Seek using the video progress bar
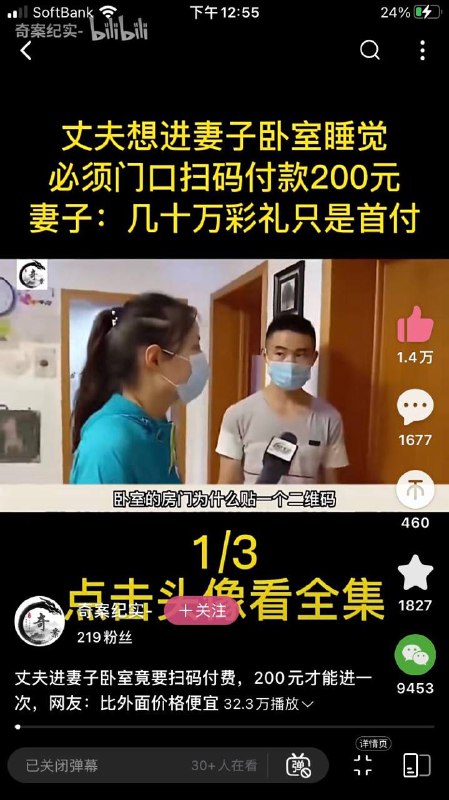This screenshot has width=449, height=800. pyautogui.click(x=224, y=727)
